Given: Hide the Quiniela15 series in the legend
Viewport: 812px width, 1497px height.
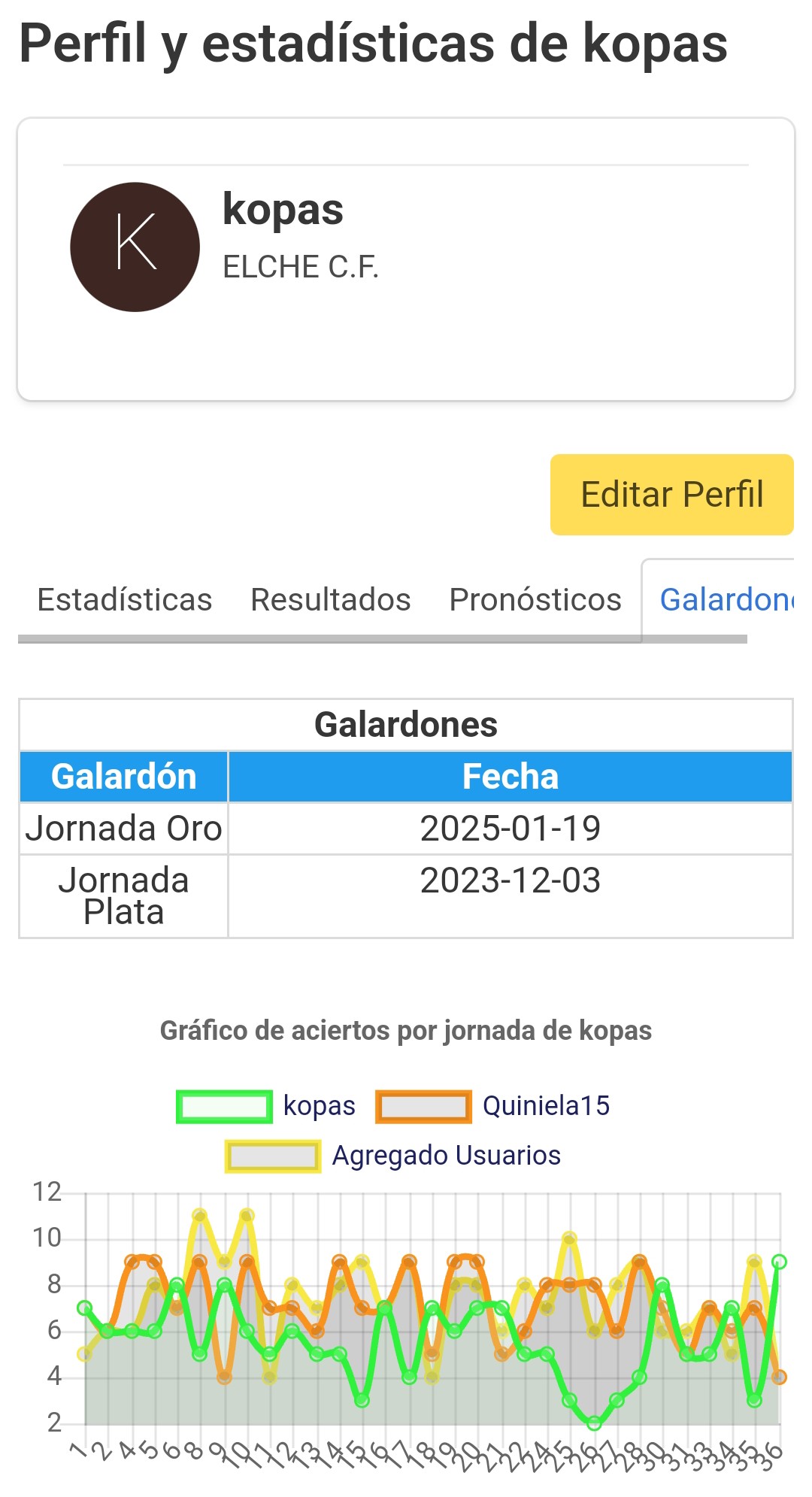Looking at the screenshot, I should (493, 1106).
